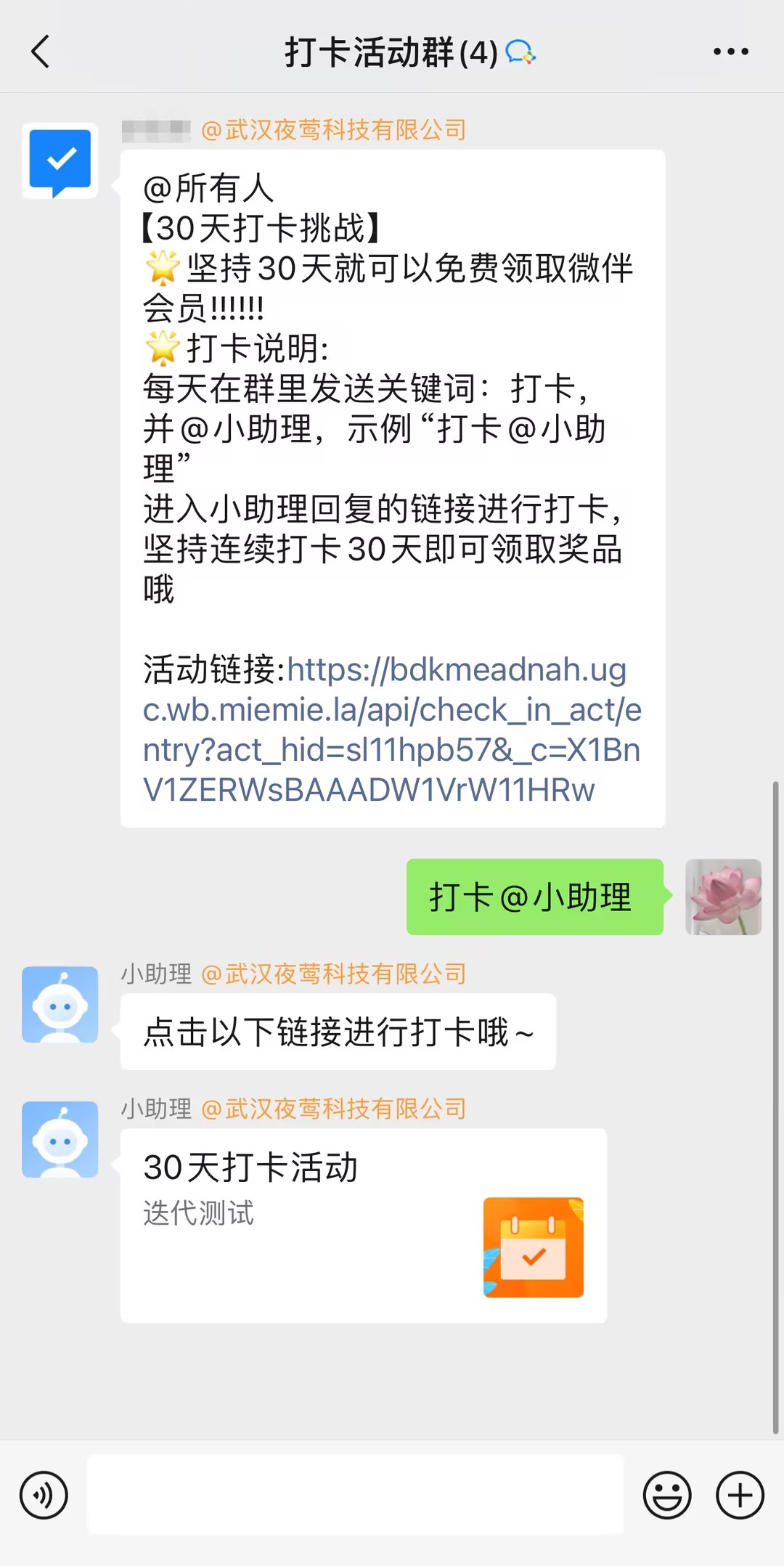
Task: Open the check-in activity link in the message
Action: 392,729
